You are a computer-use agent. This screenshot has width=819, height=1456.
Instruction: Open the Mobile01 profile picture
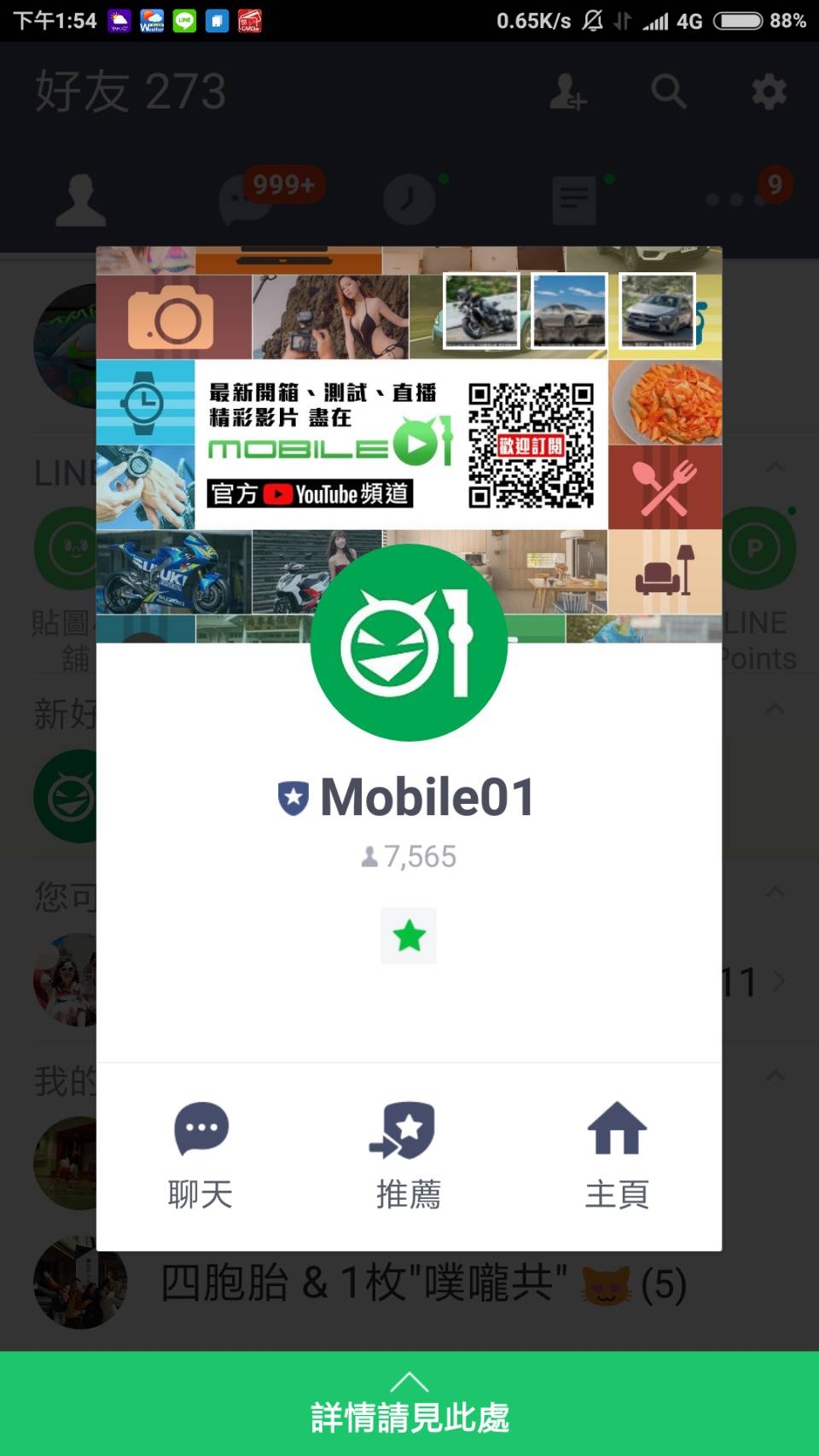click(x=409, y=643)
